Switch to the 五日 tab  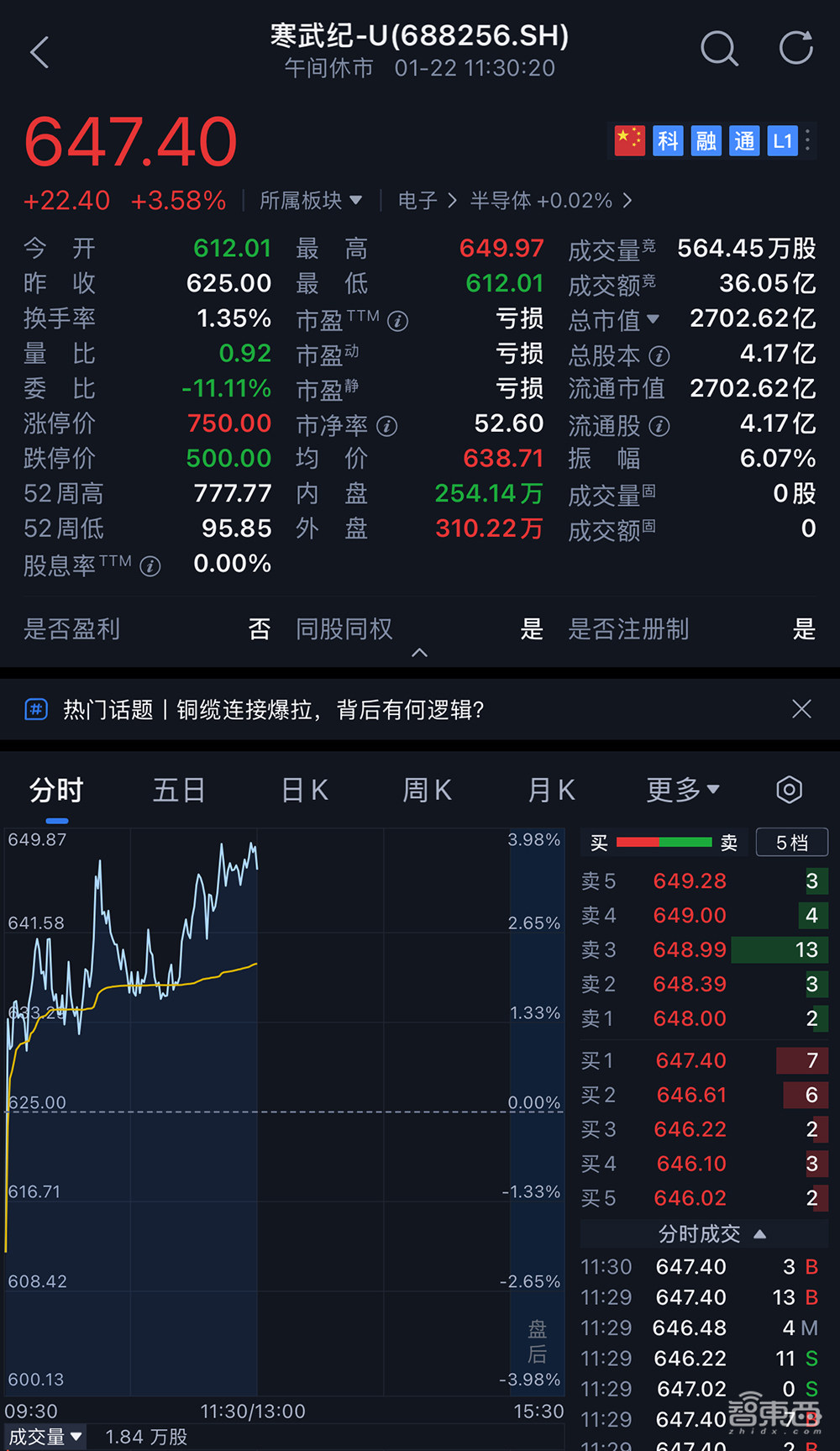[x=179, y=790]
